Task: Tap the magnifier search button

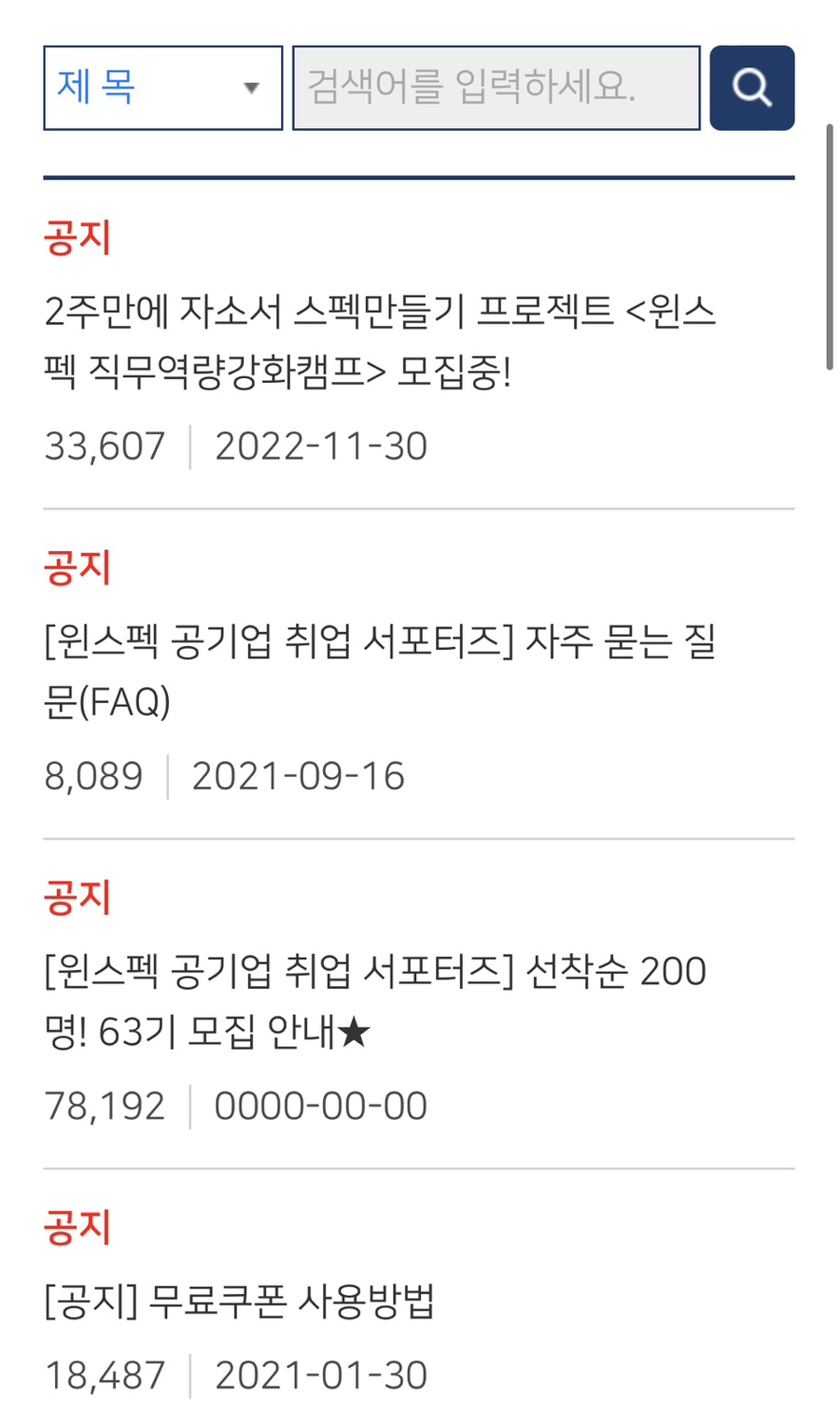Action: pos(751,88)
